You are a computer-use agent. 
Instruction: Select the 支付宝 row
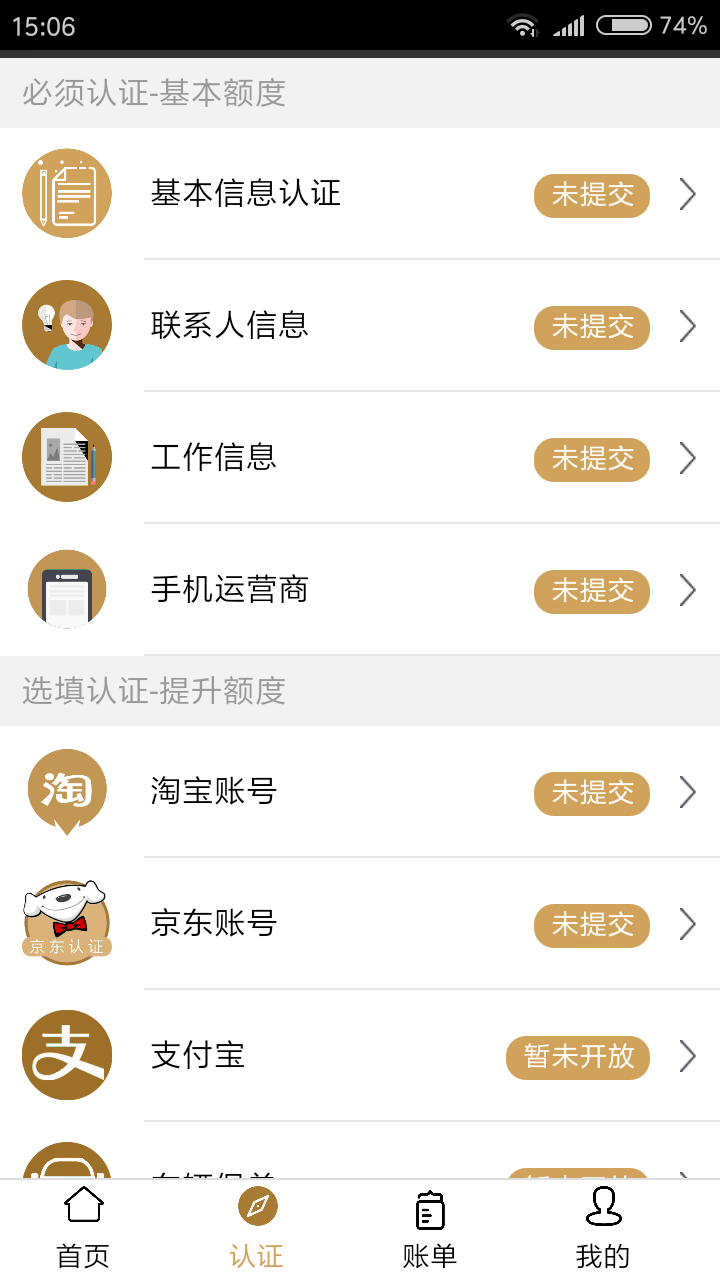coord(360,1055)
